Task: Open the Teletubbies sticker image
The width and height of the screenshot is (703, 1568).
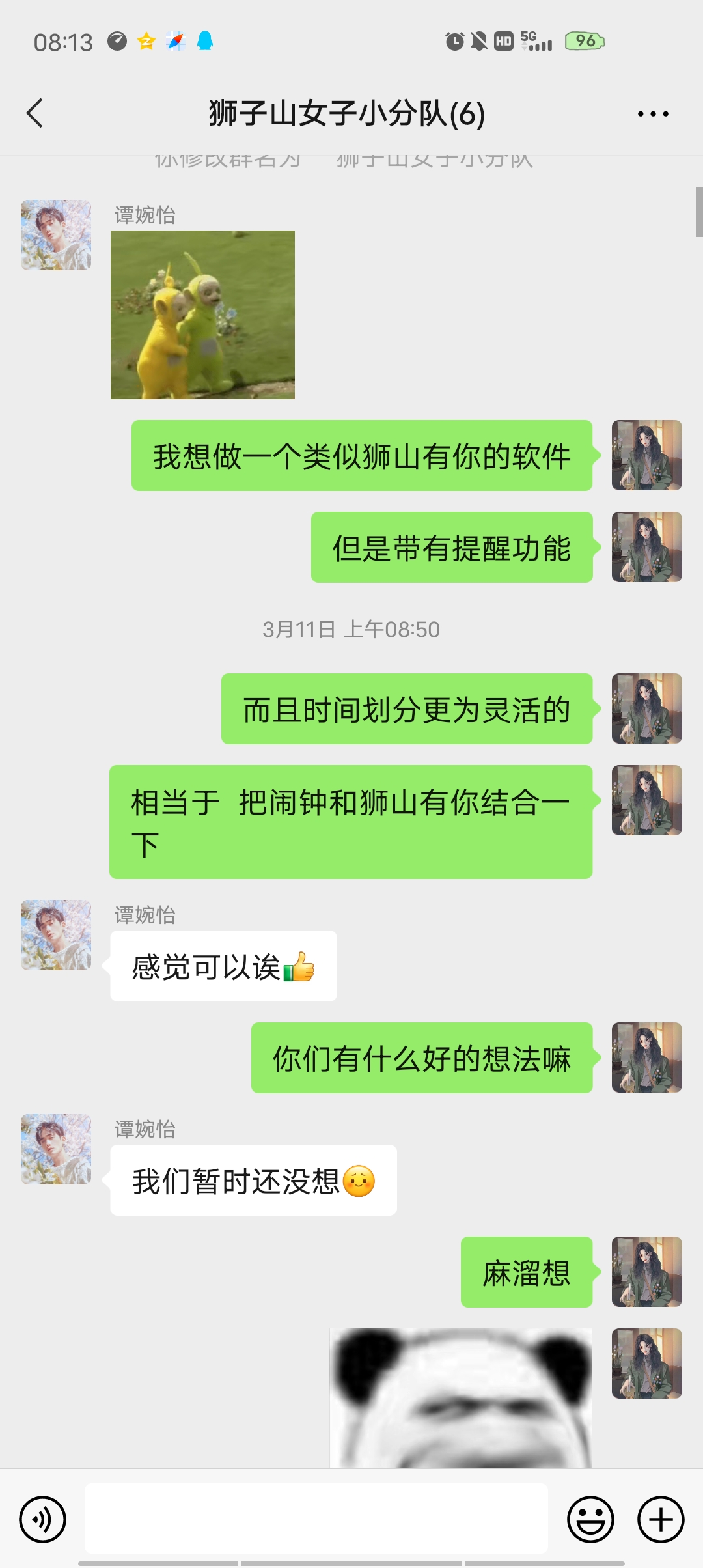Action: coord(202,315)
